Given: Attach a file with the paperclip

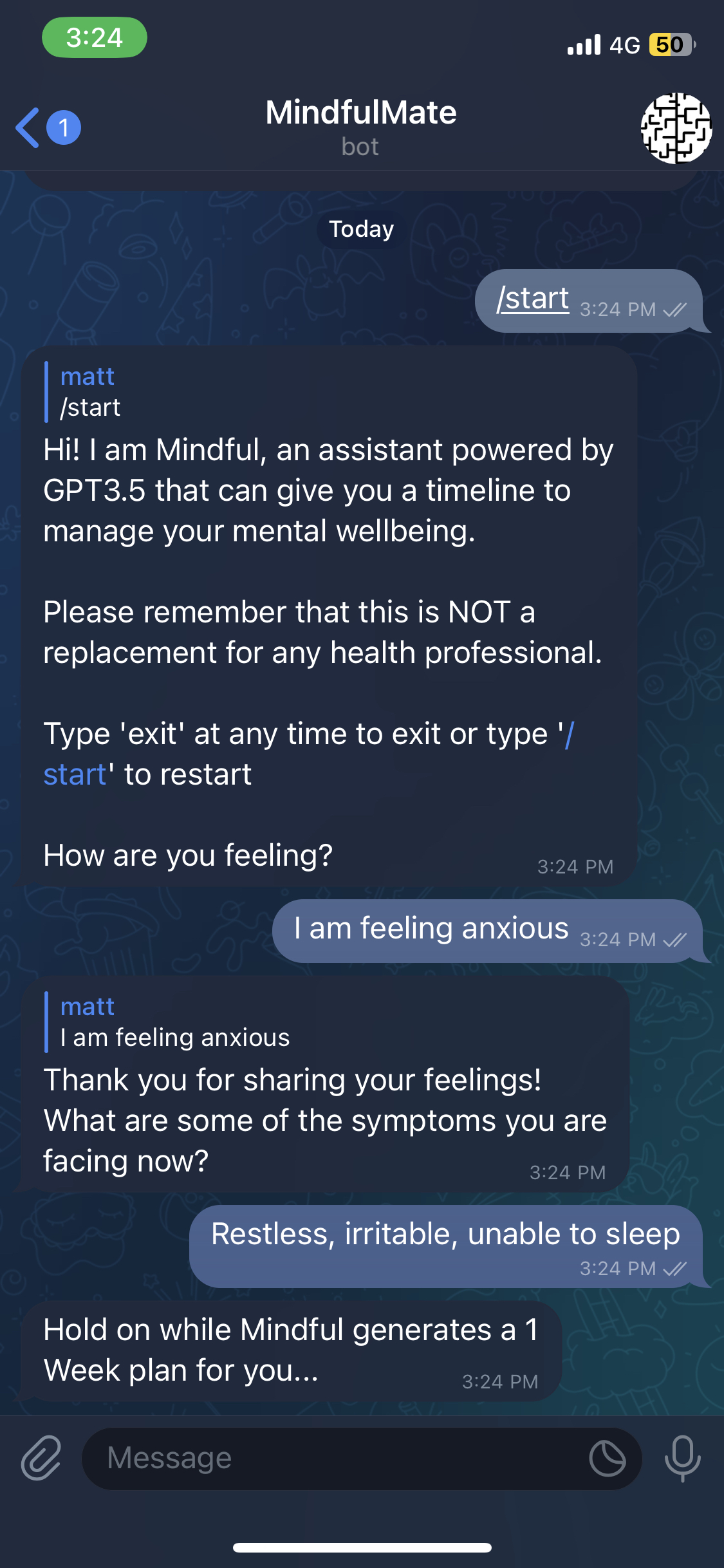Looking at the screenshot, I should click(41, 1458).
